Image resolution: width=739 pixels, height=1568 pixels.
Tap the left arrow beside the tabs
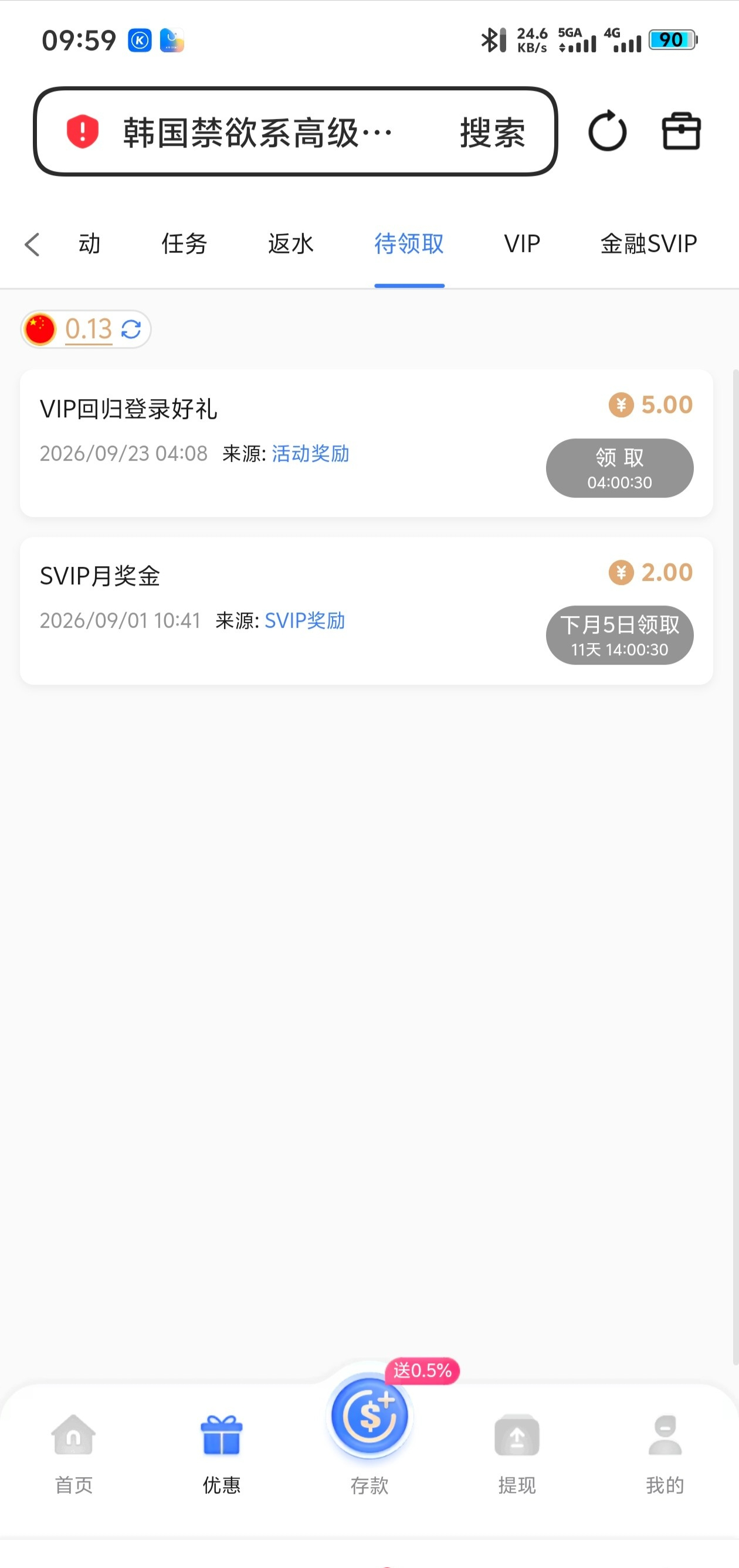pos(32,244)
